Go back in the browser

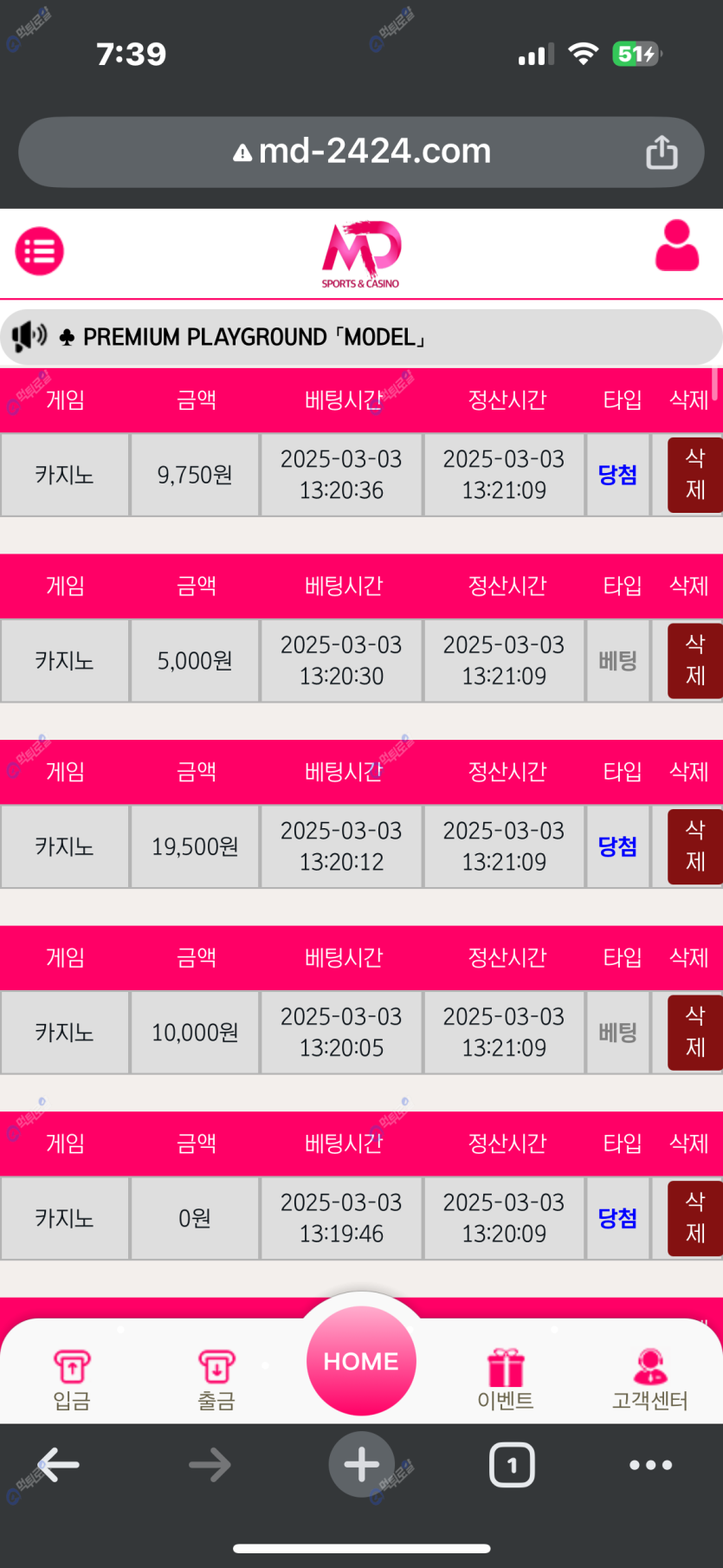point(59,1465)
